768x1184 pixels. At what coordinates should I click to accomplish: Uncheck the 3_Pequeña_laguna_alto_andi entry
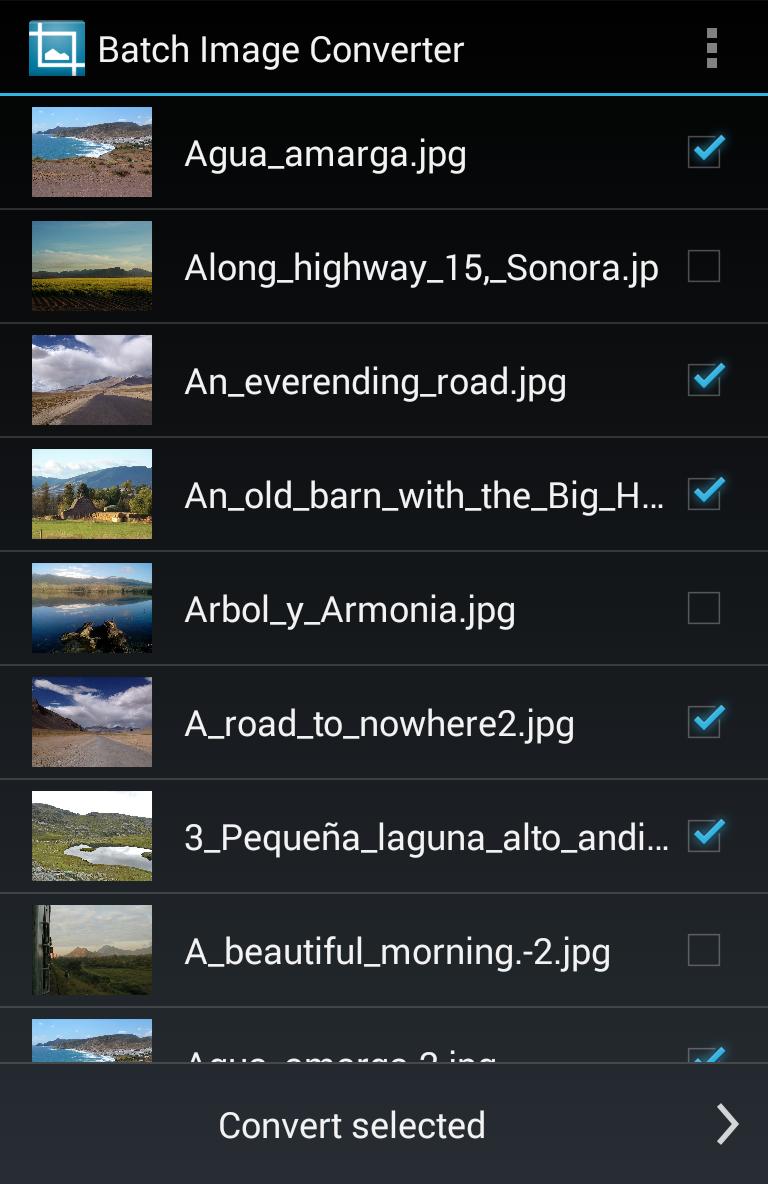[x=705, y=836]
